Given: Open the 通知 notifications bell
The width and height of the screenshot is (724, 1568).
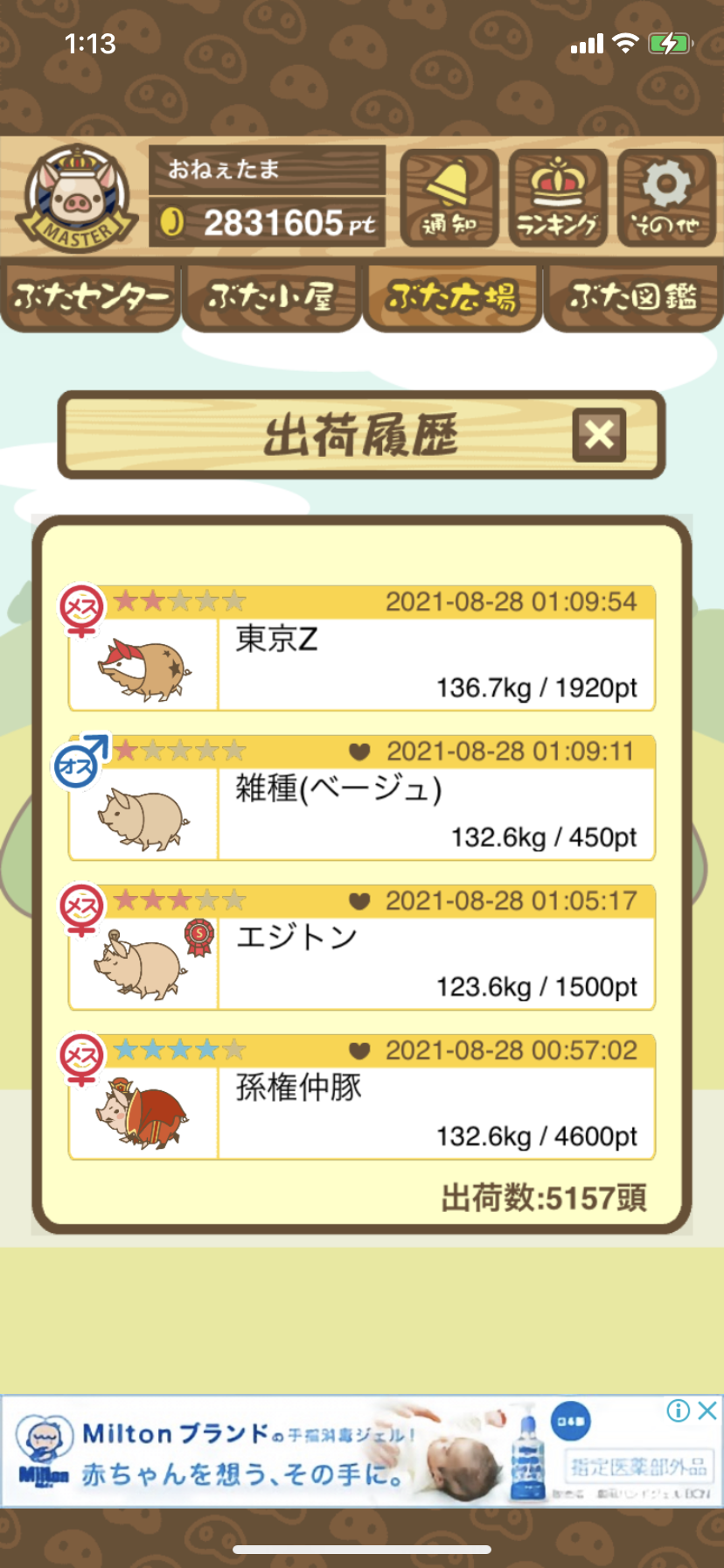Looking at the screenshot, I should pyautogui.click(x=449, y=199).
